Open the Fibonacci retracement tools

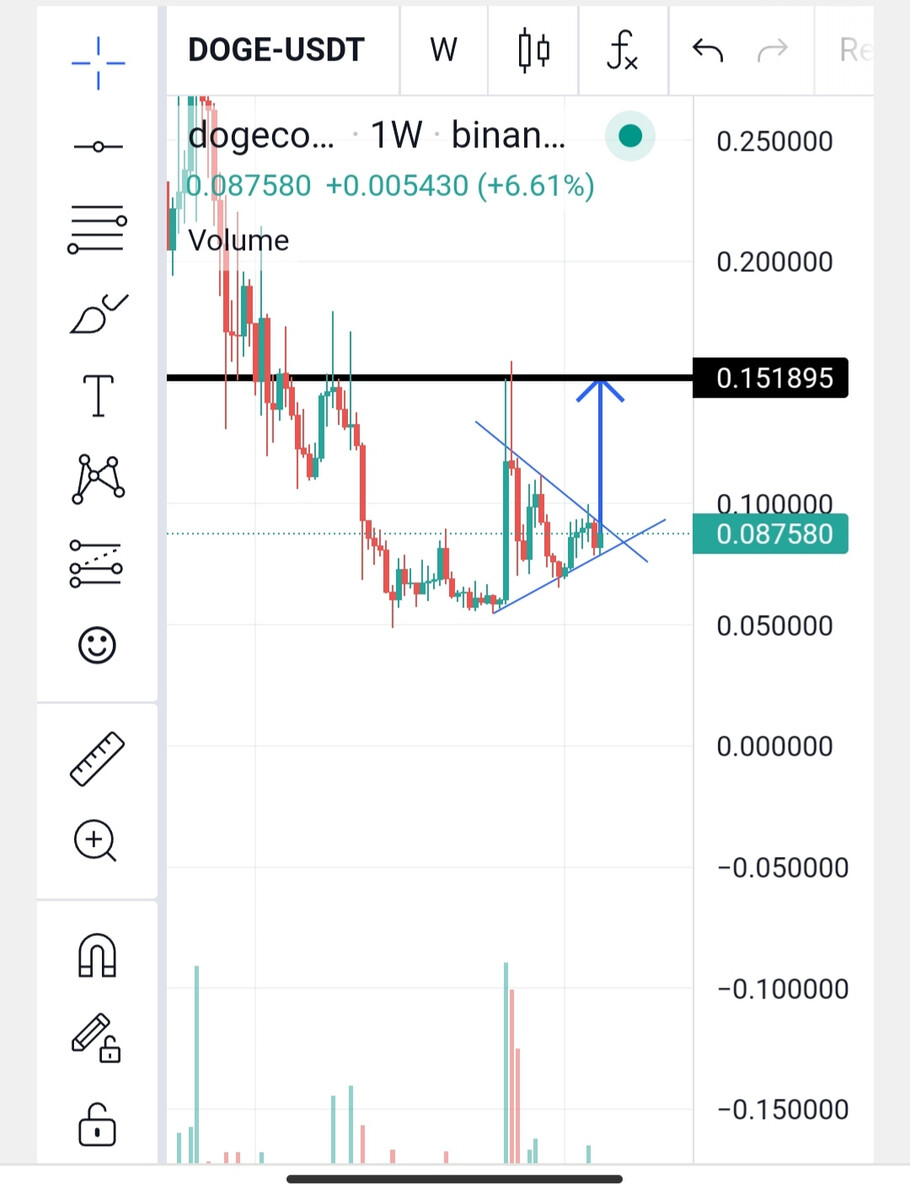point(98,229)
